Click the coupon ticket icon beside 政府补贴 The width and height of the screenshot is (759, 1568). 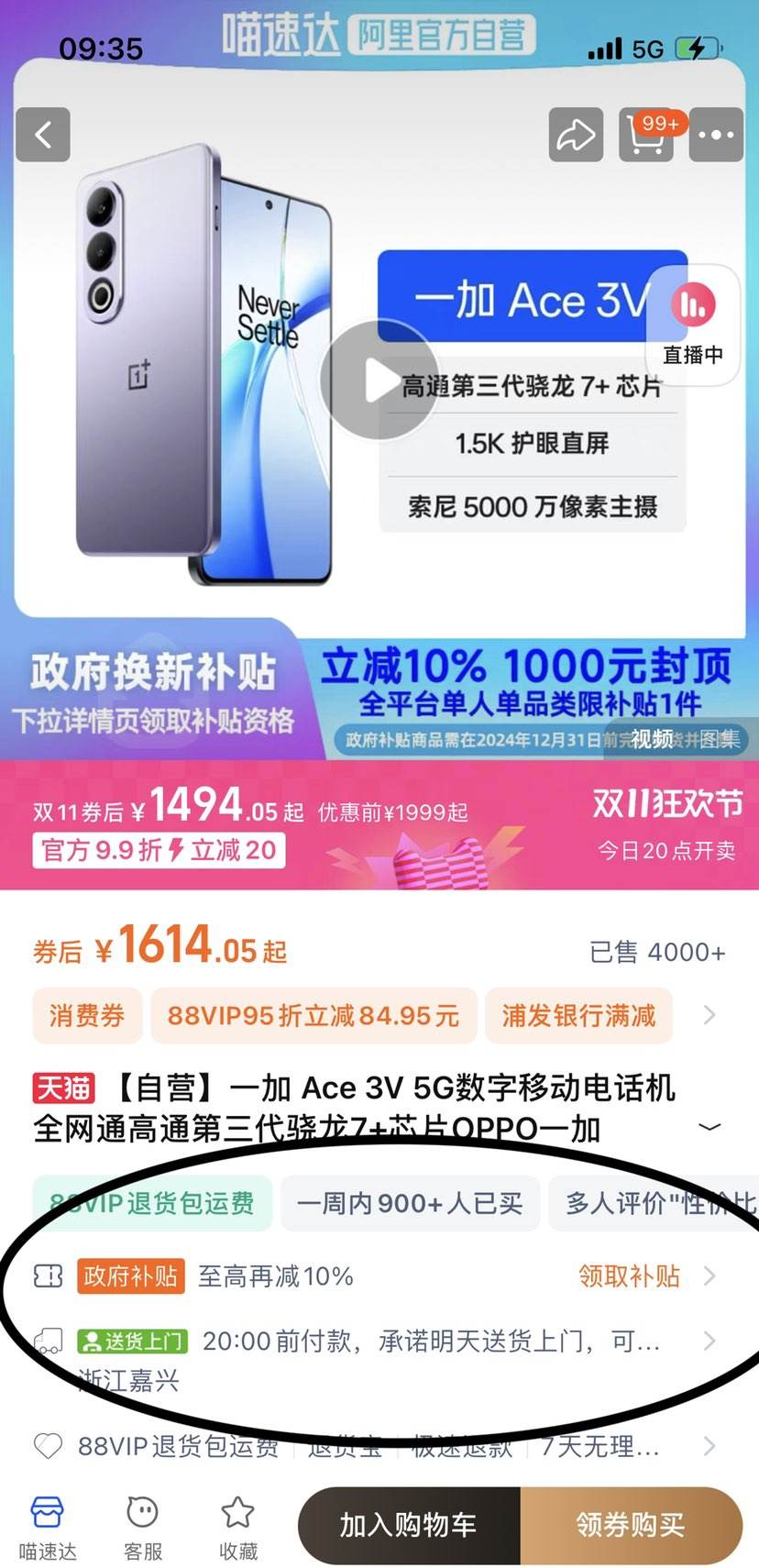tap(48, 1275)
